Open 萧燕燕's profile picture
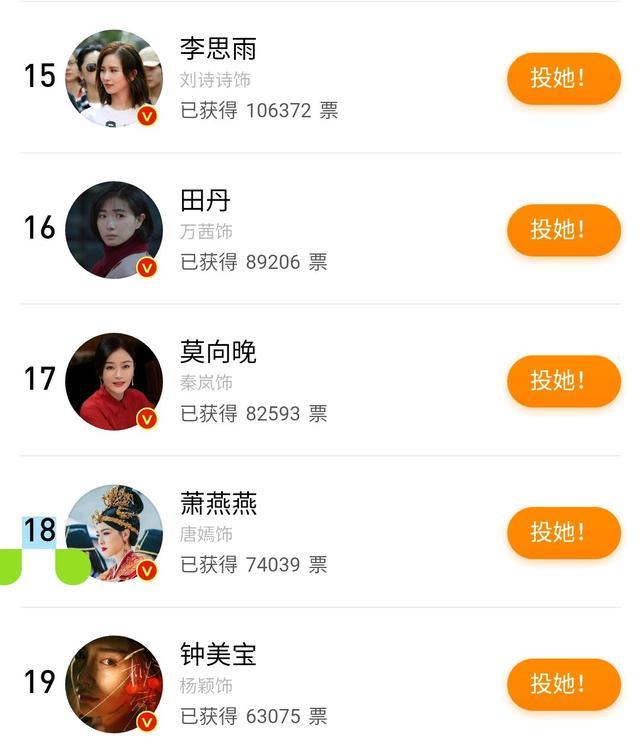 [114, 532]
